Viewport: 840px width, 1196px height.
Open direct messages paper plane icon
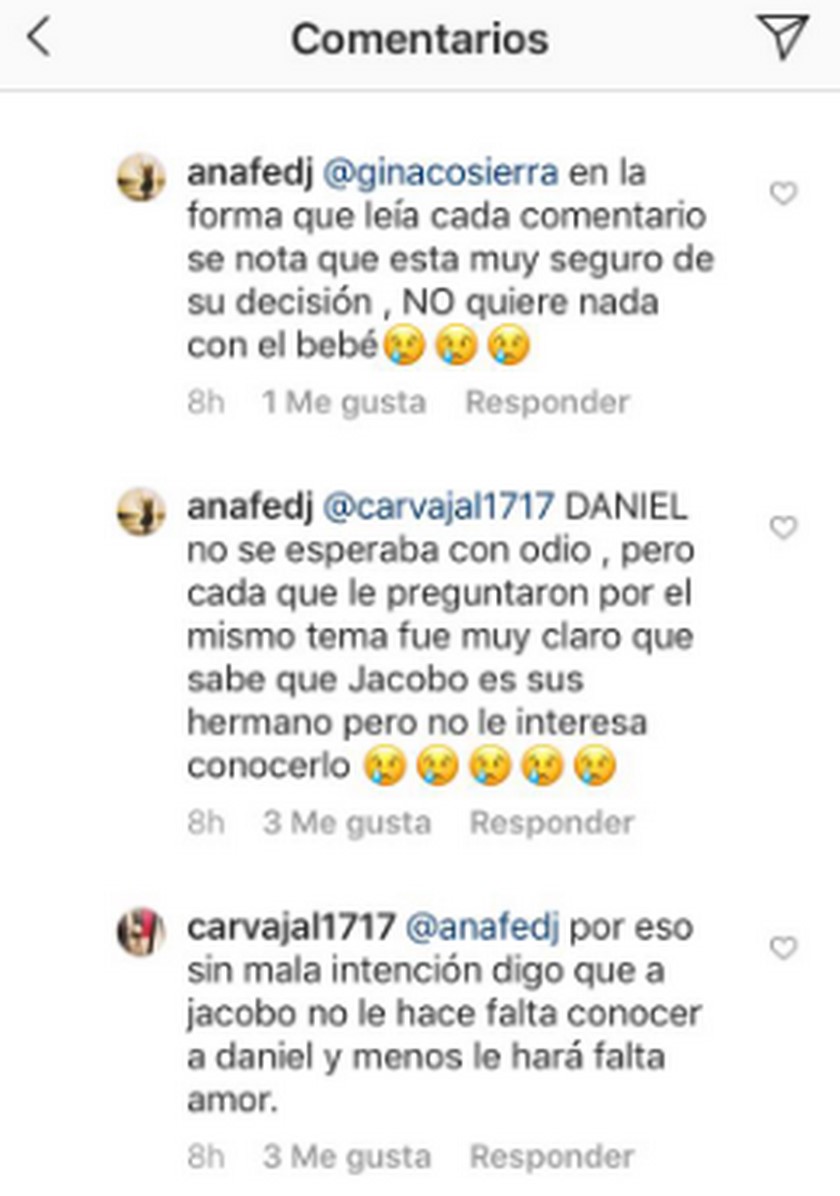pos(782,38)
